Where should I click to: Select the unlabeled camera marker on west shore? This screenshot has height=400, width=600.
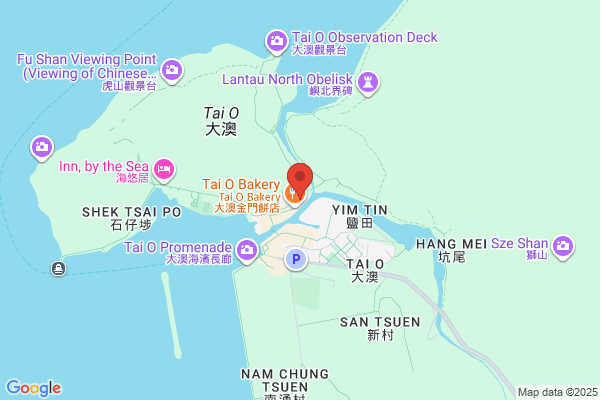[x=42, y=148]
